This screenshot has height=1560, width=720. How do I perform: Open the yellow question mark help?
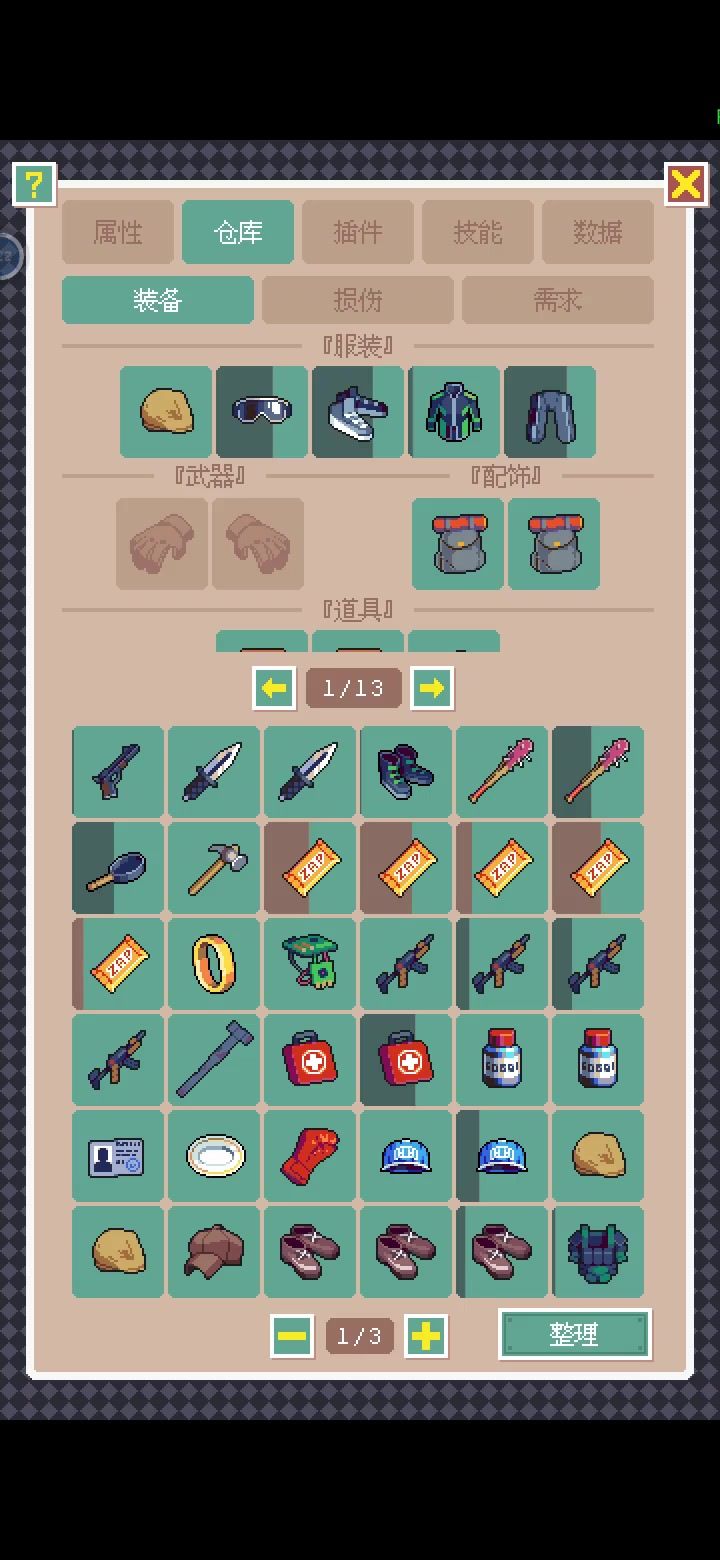[x=34, y=184]
